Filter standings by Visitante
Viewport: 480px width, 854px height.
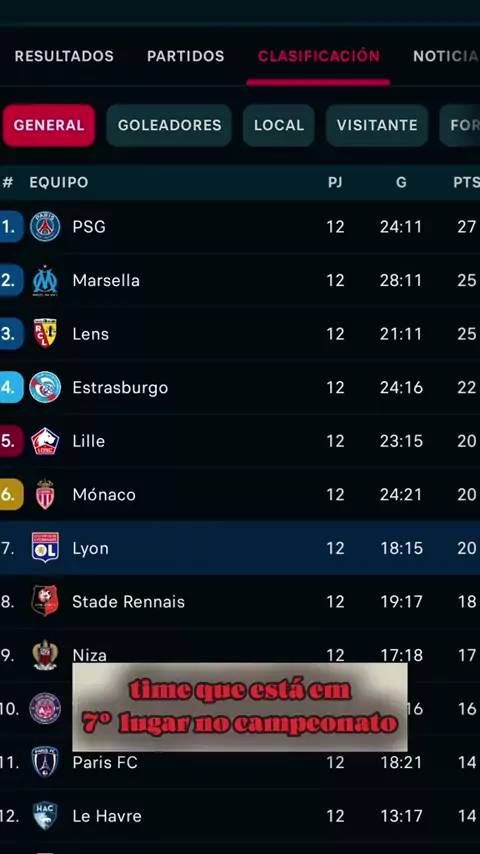(x=376, y=125)
